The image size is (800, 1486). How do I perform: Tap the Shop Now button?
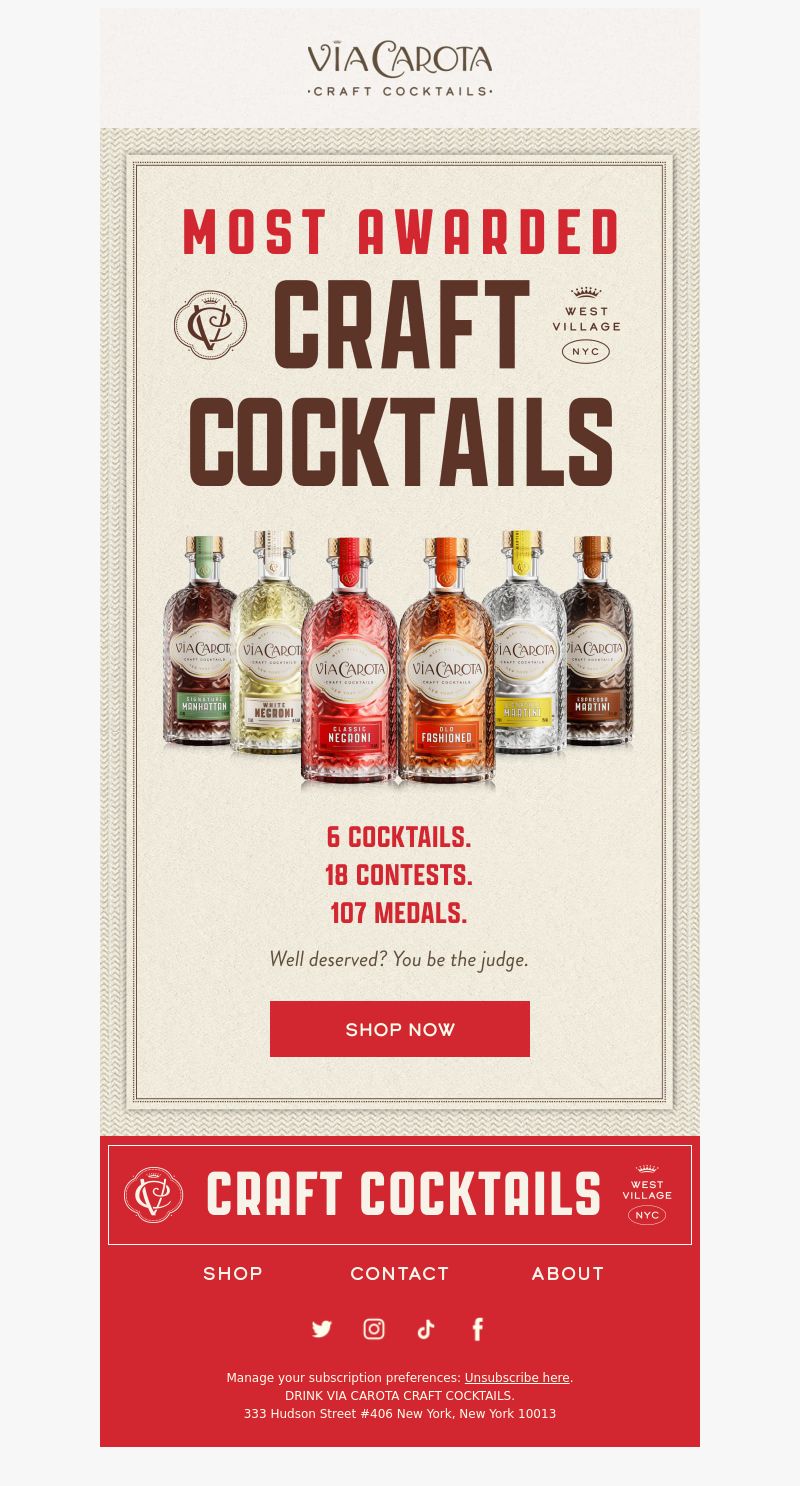400,1029
